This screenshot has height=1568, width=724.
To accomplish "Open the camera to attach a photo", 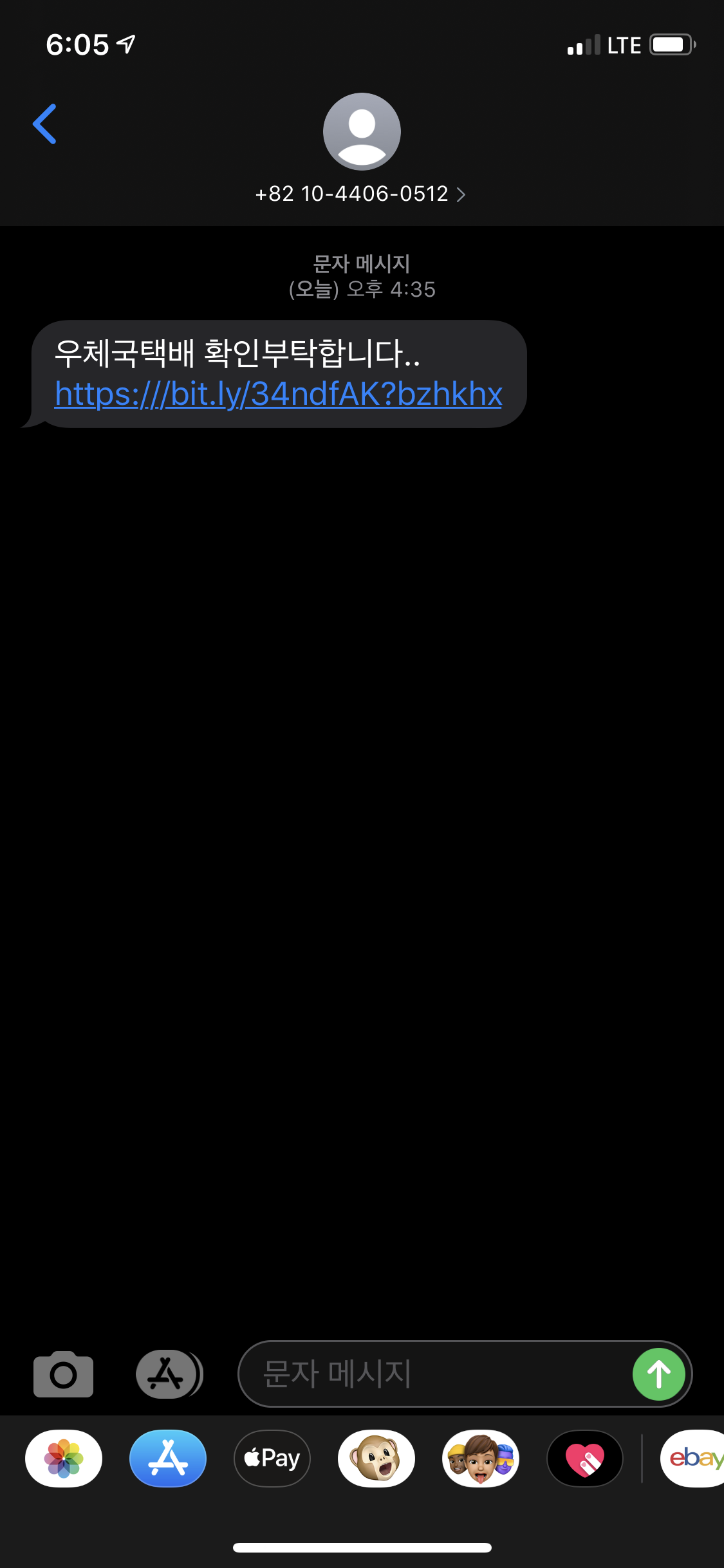I will click(x=63, y=1374).
